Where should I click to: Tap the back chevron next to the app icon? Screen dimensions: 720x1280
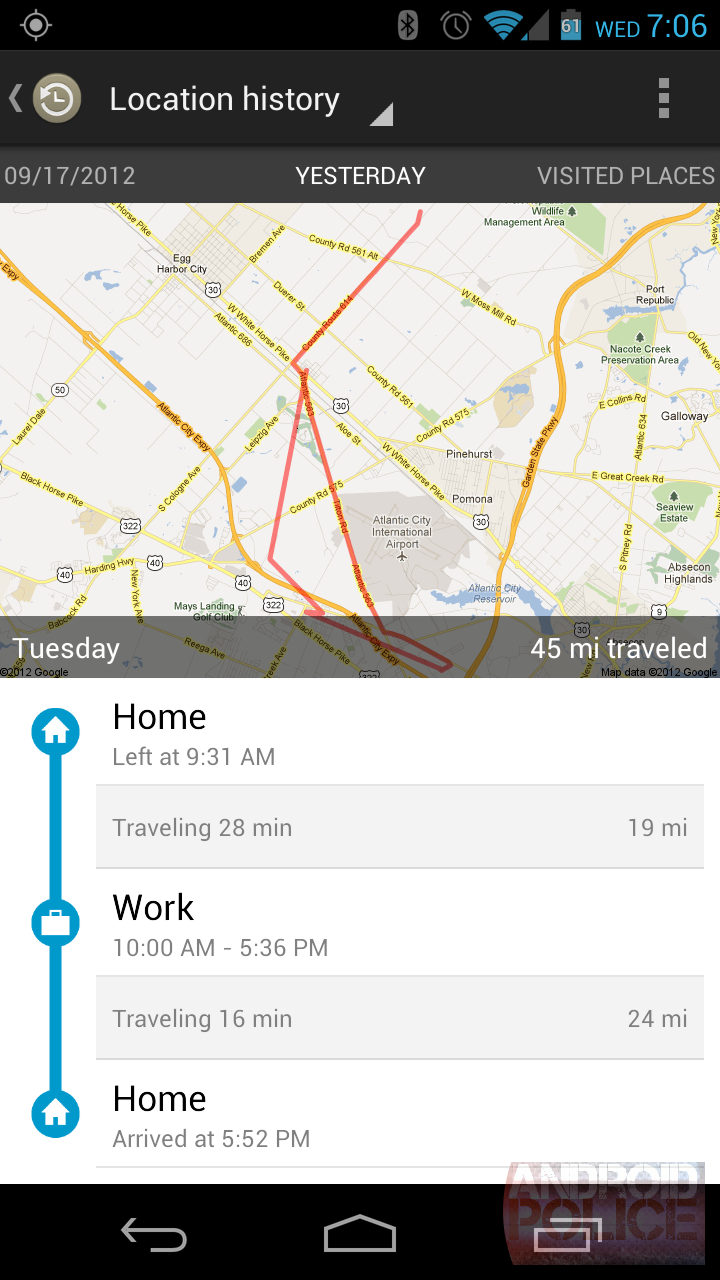tap(14, 98)
